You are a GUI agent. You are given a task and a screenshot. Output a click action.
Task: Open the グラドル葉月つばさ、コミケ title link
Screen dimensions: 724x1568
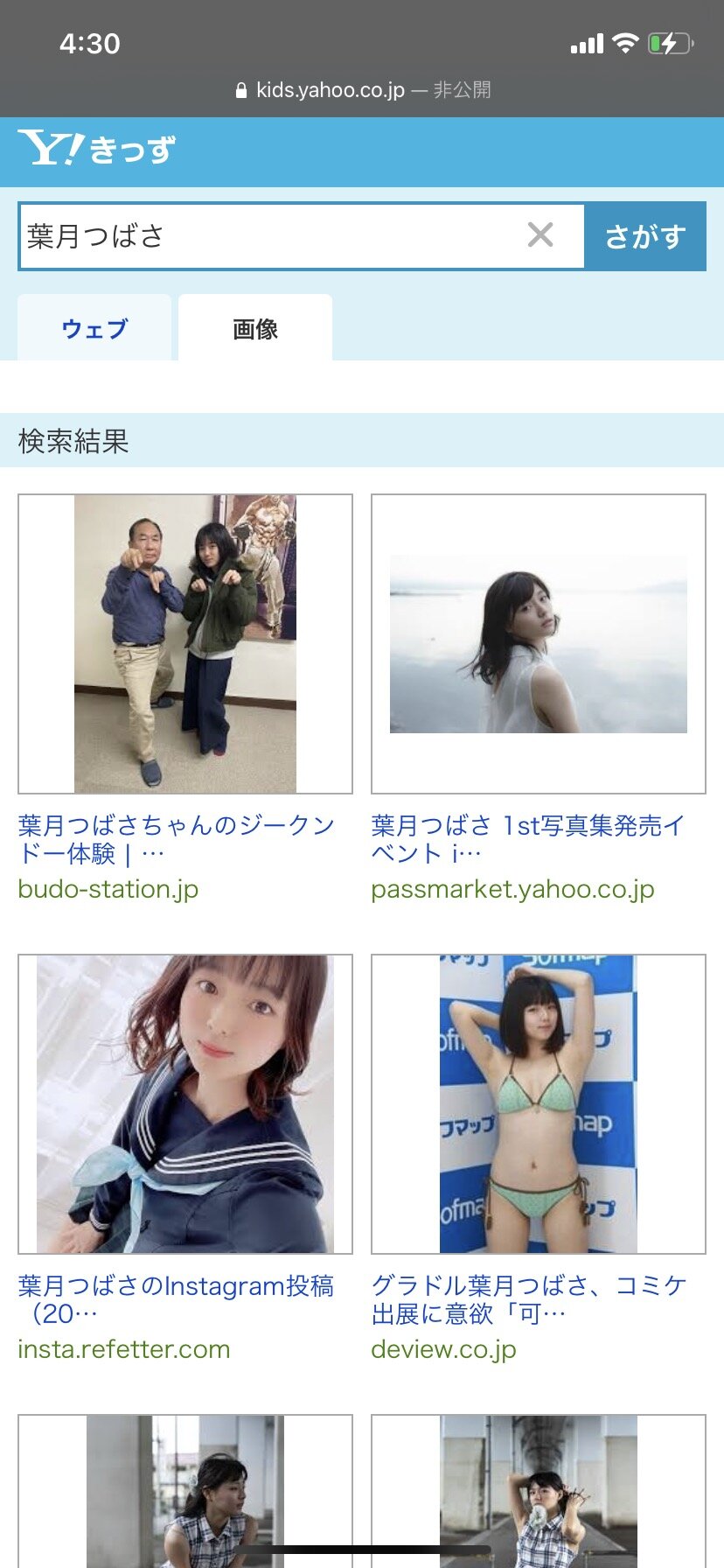(x=528, y=1298)
